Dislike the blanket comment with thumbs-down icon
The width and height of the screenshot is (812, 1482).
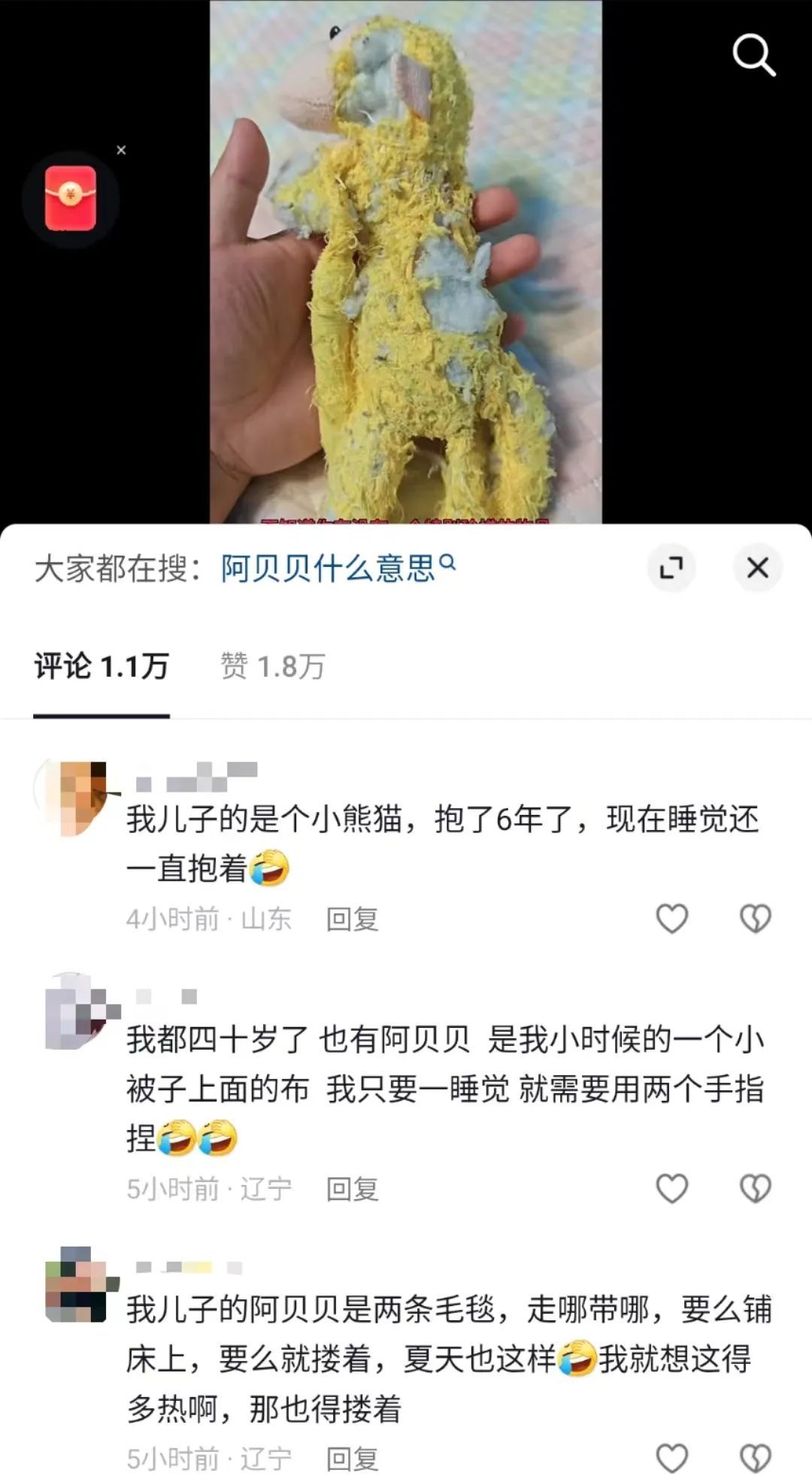[x=756, y=1456]
